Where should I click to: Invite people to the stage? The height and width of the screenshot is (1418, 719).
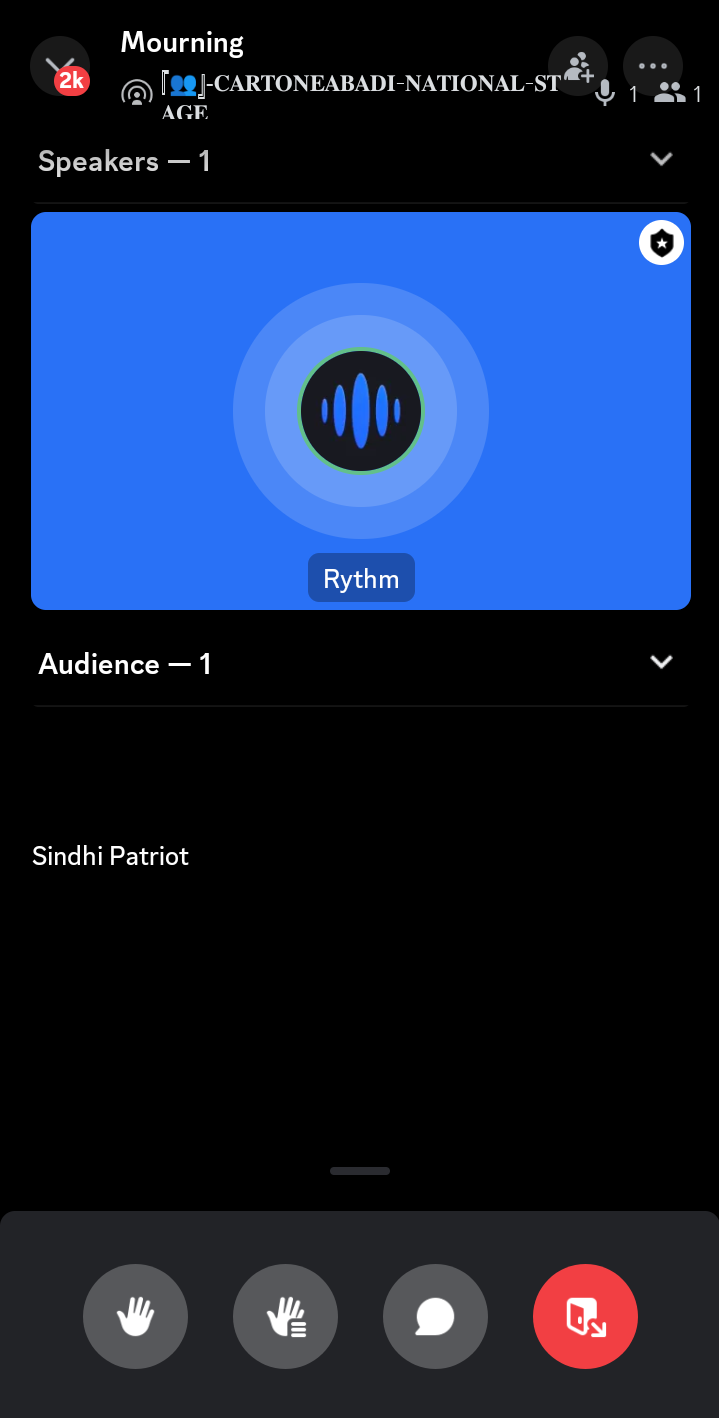[x=578, y=66]
